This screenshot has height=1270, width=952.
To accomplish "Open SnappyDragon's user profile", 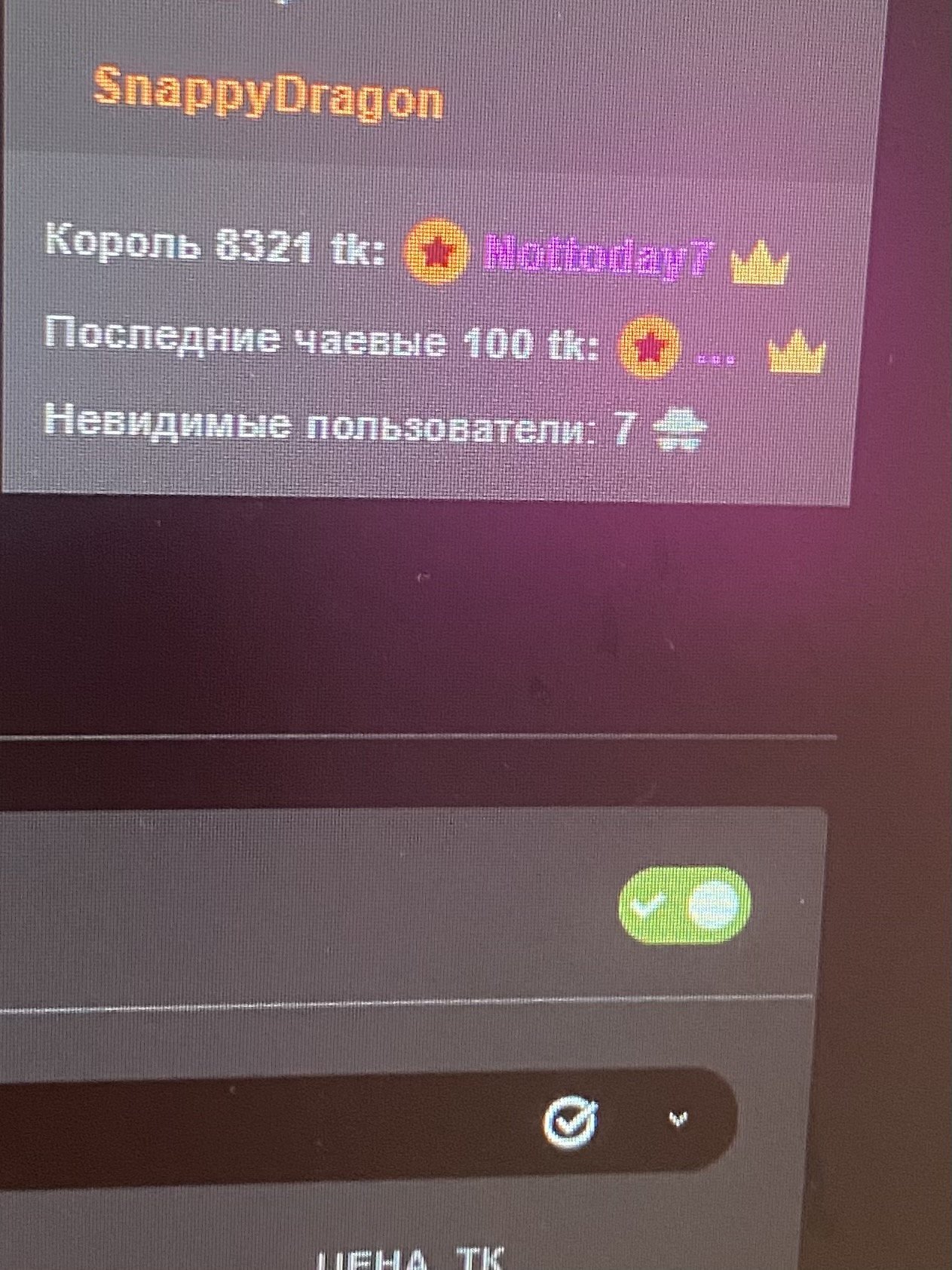I will 268,97.
